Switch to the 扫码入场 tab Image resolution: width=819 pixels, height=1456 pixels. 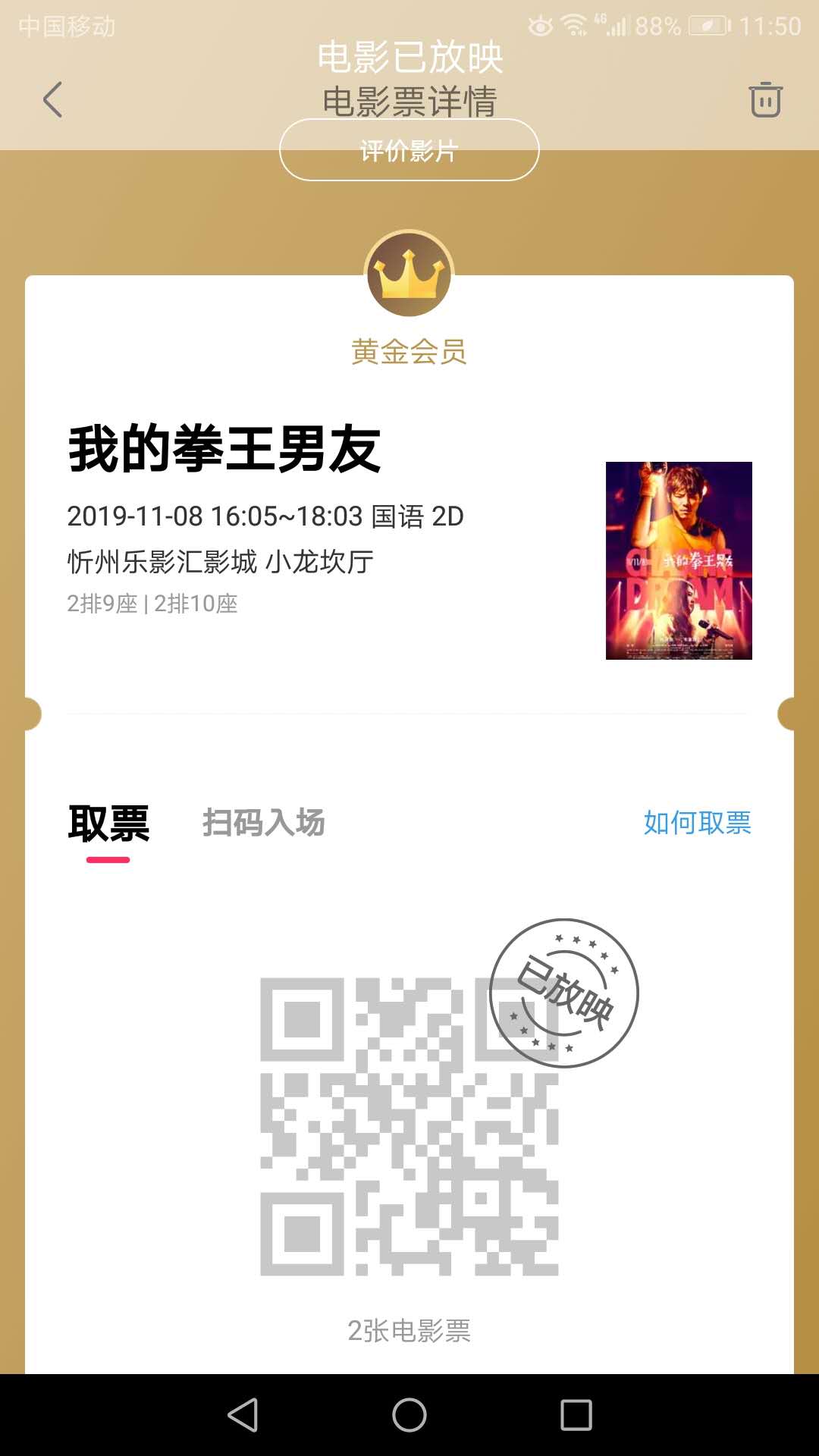[x=263, y=823]
